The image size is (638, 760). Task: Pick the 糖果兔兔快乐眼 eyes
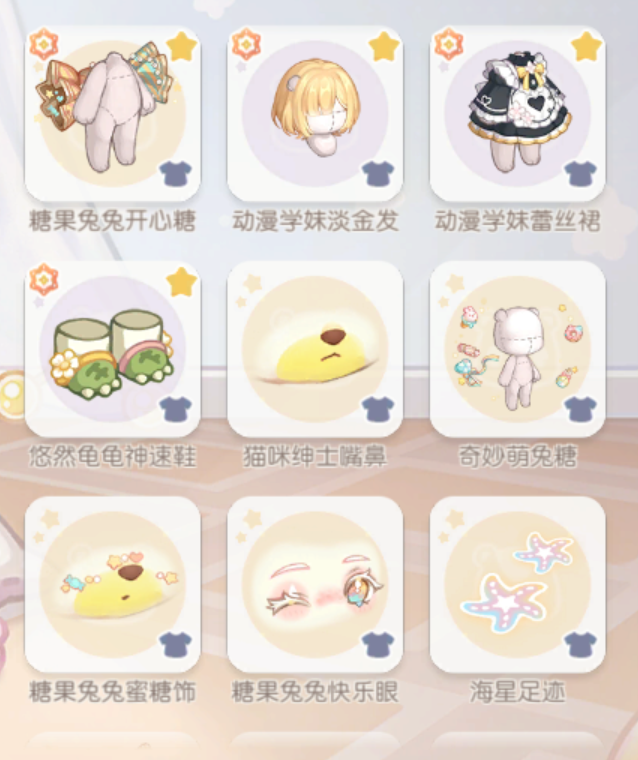click(315, 585)
